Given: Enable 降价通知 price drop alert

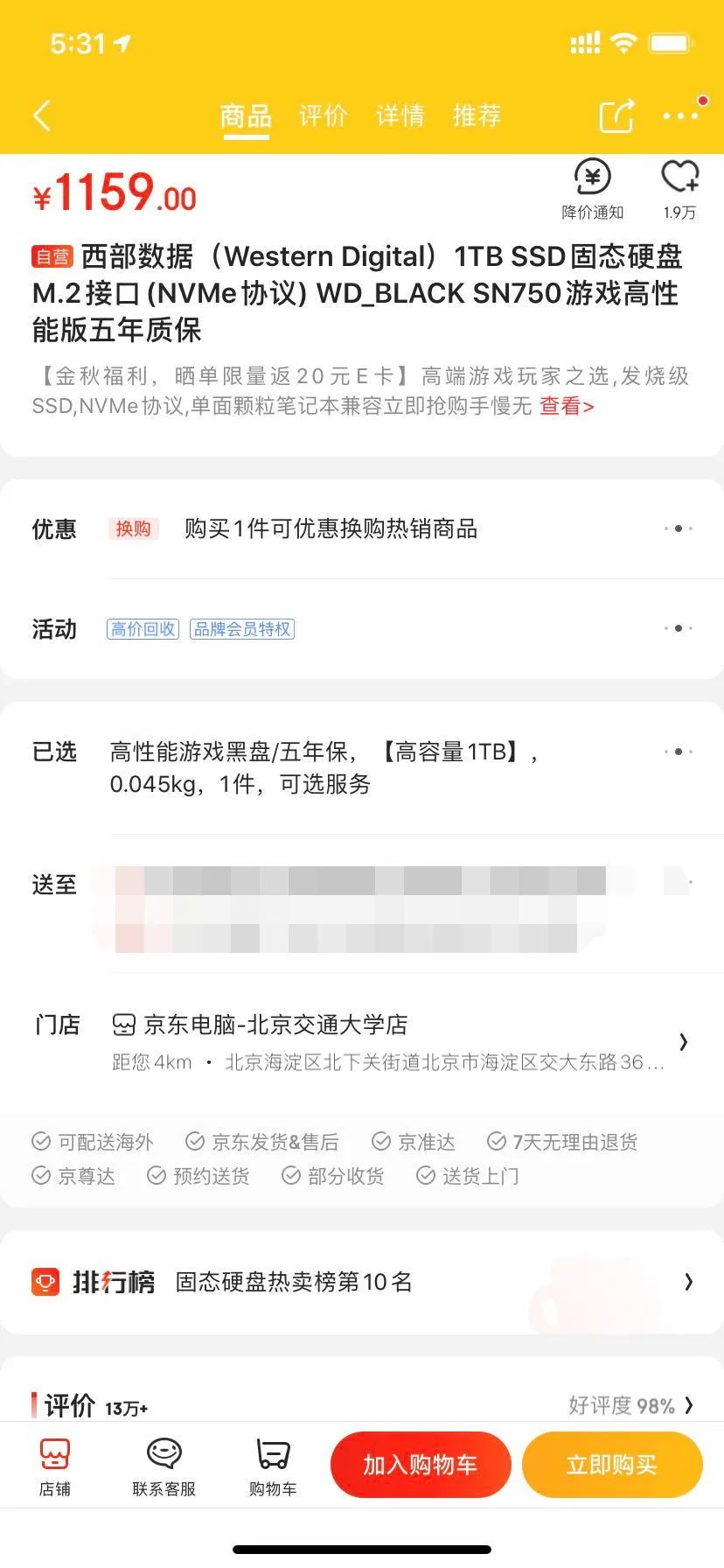Looking at the screenshot, I should point(592,188).
